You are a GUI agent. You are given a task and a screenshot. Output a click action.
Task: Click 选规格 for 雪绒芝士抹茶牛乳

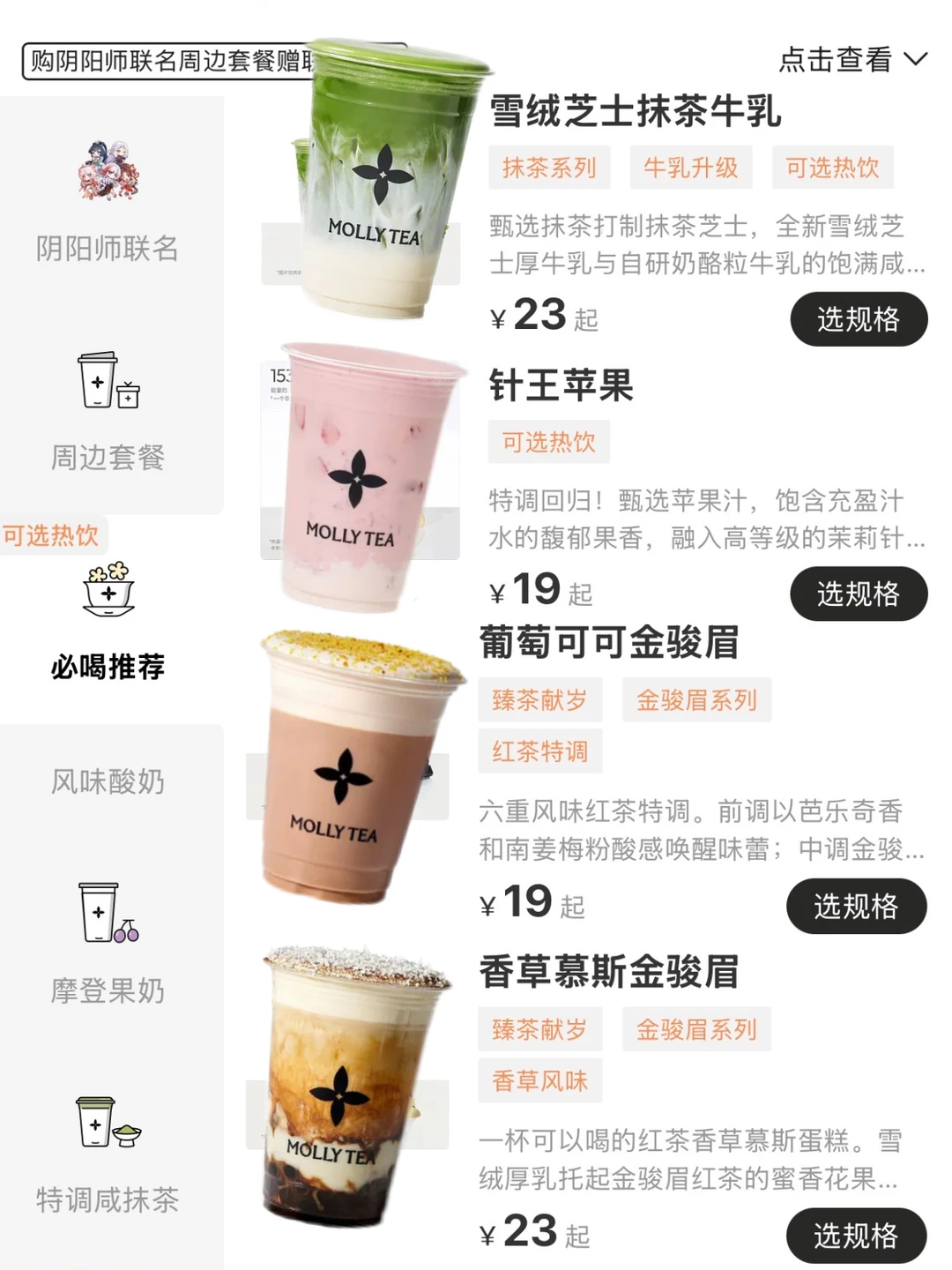(858, 320)
